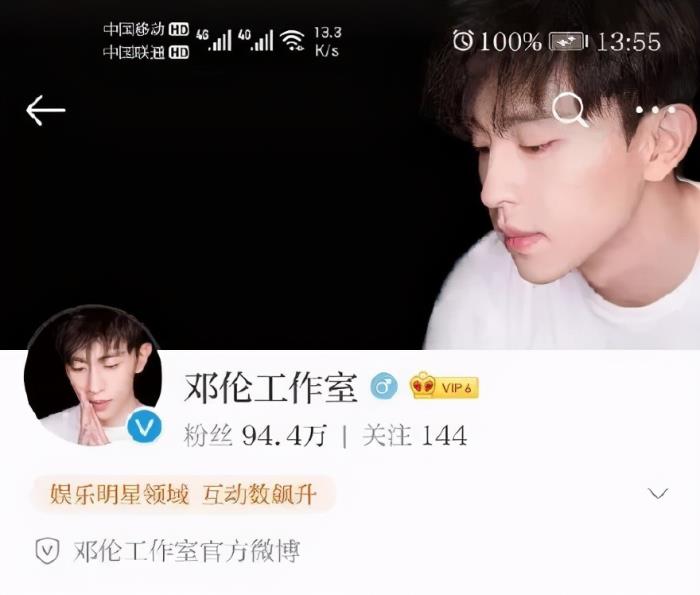Tap the VIP6 membership badge
700x595 pixels.
(444, 386)
